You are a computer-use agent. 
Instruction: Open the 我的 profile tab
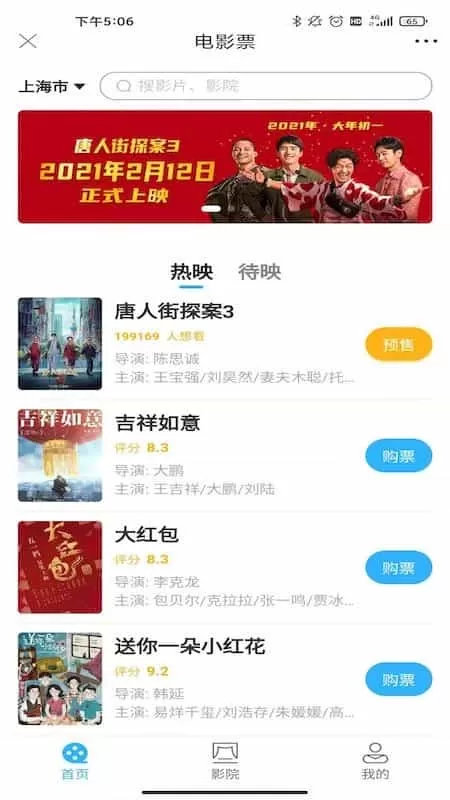375,761
